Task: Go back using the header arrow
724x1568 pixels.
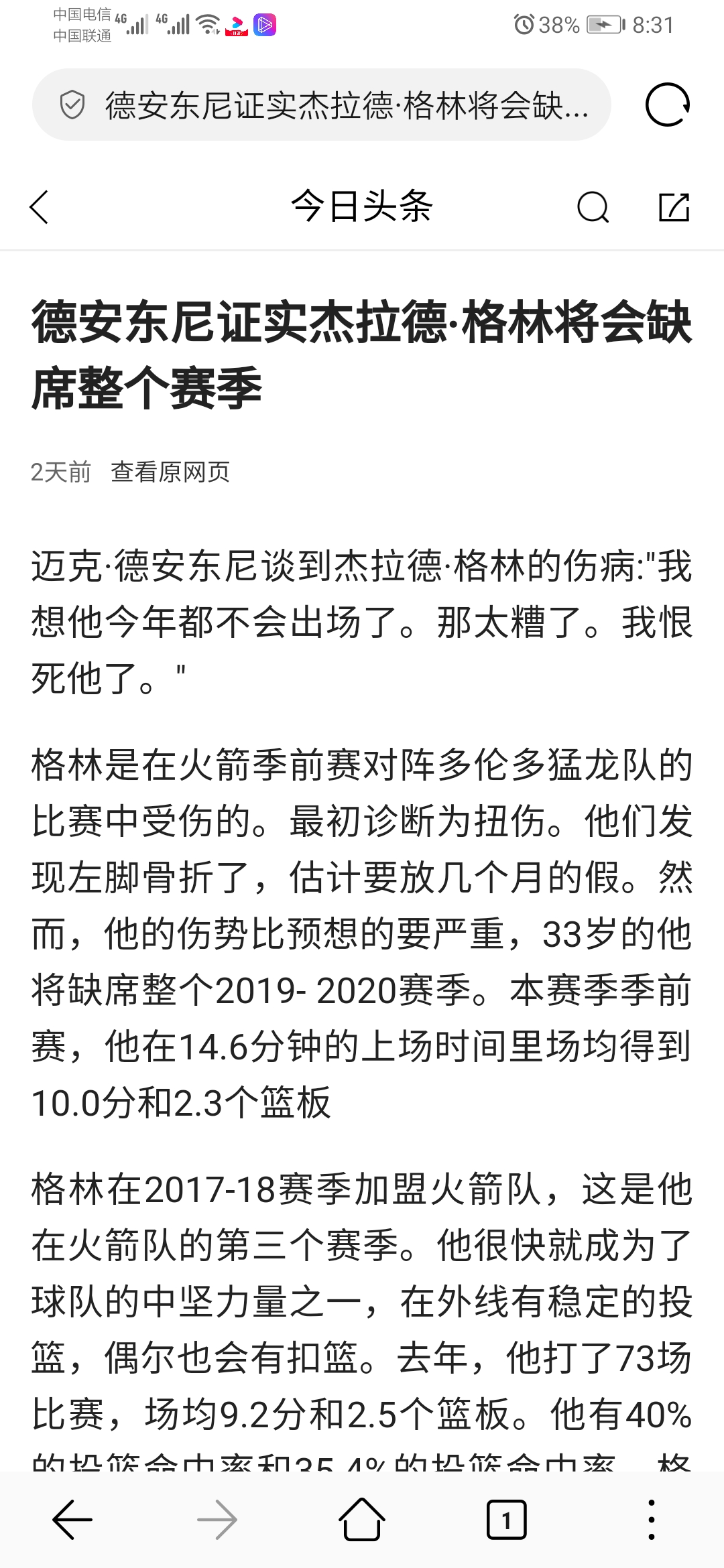Action: (x=40, y=206)
